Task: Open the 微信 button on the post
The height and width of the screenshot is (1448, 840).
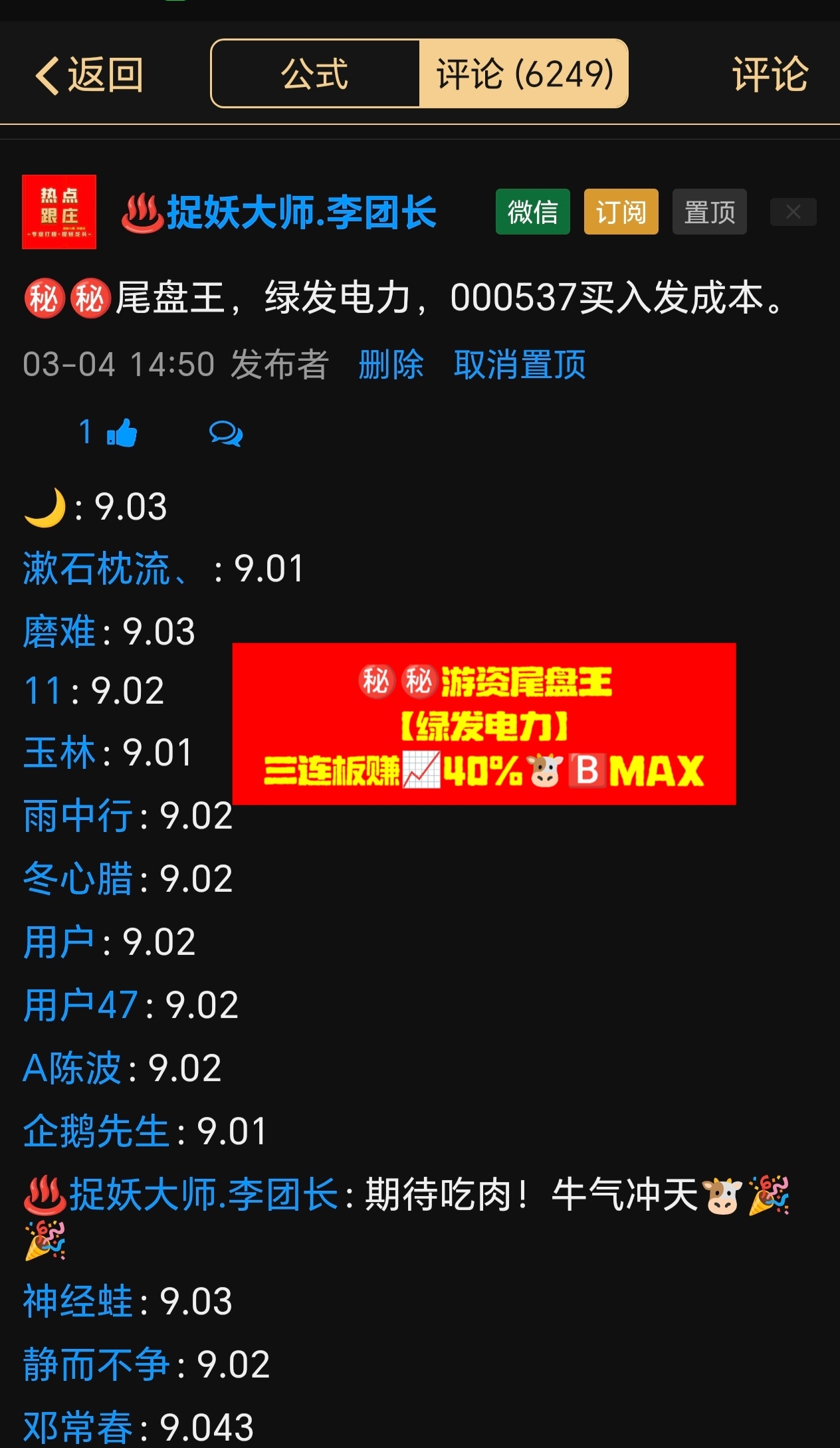Action: [532, 212]
